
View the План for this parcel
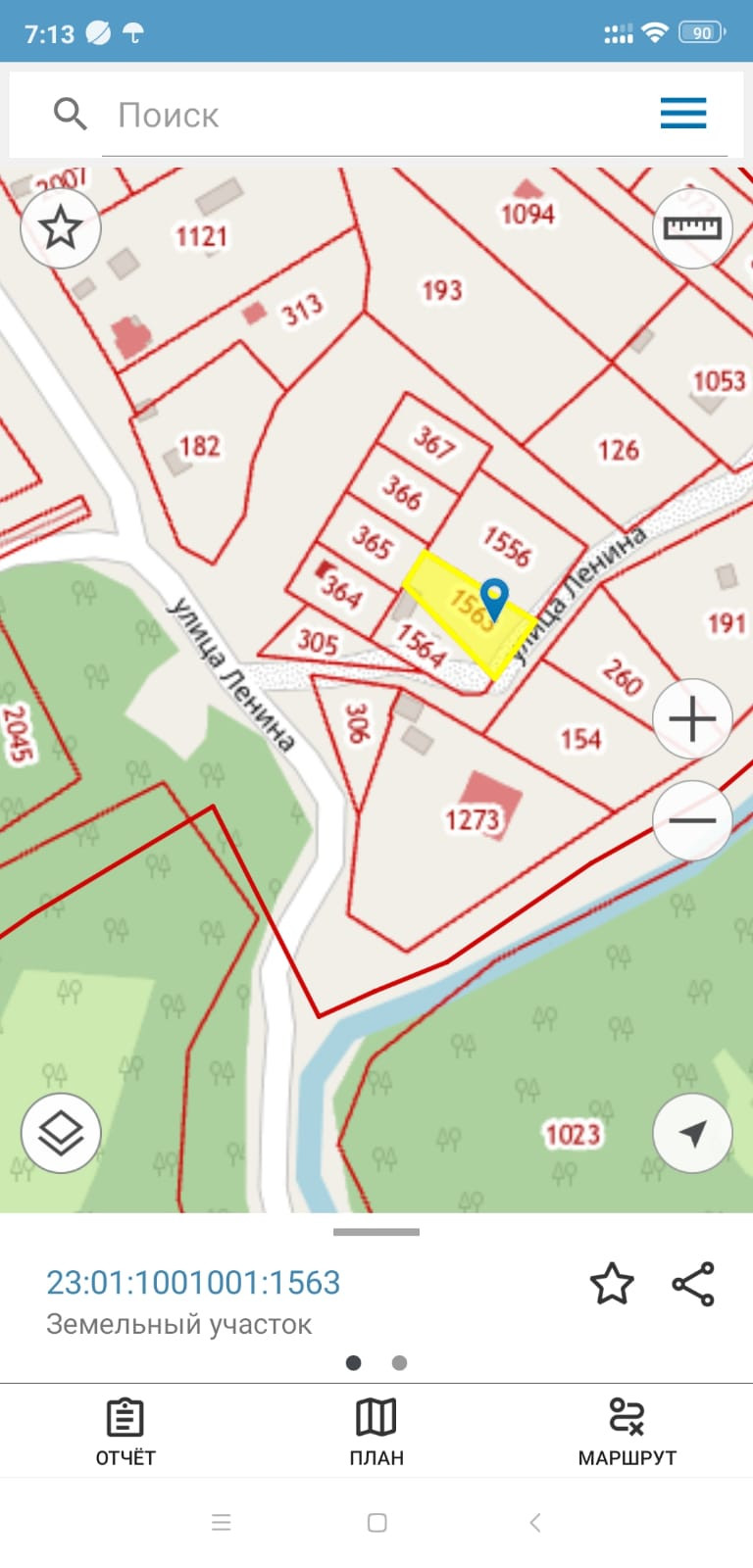click(376, 1431)
